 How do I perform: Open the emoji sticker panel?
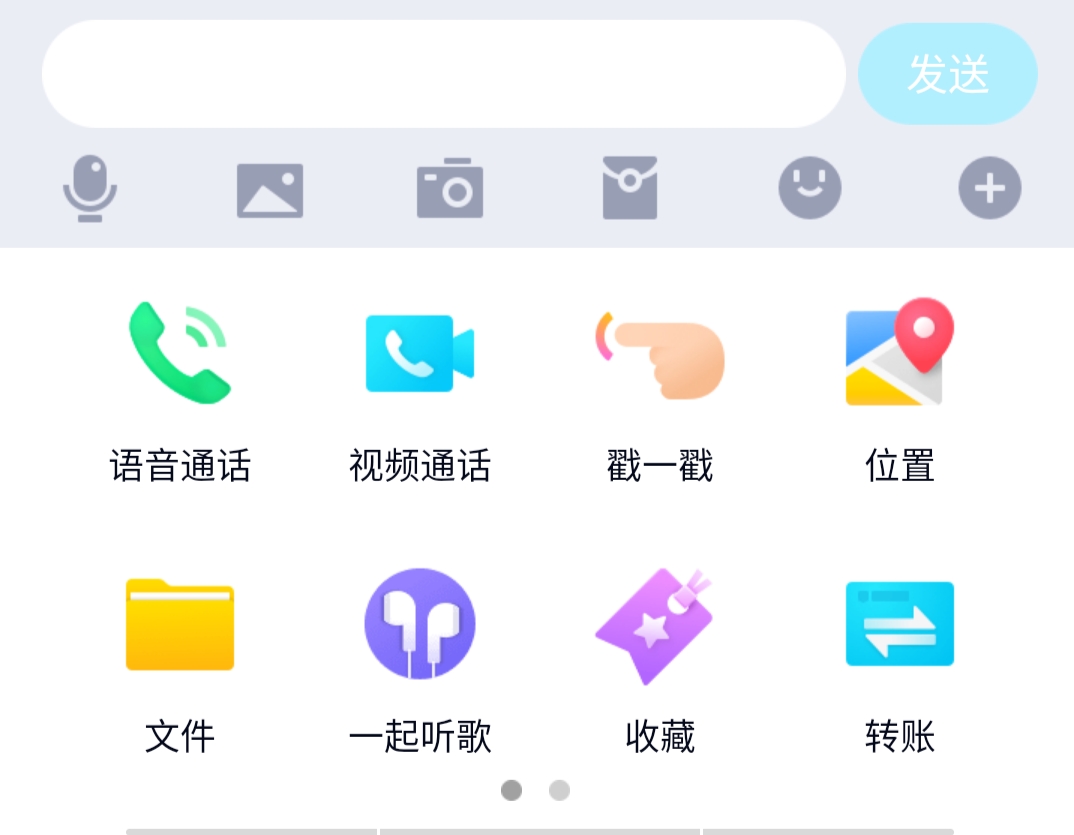click(810, 188)
